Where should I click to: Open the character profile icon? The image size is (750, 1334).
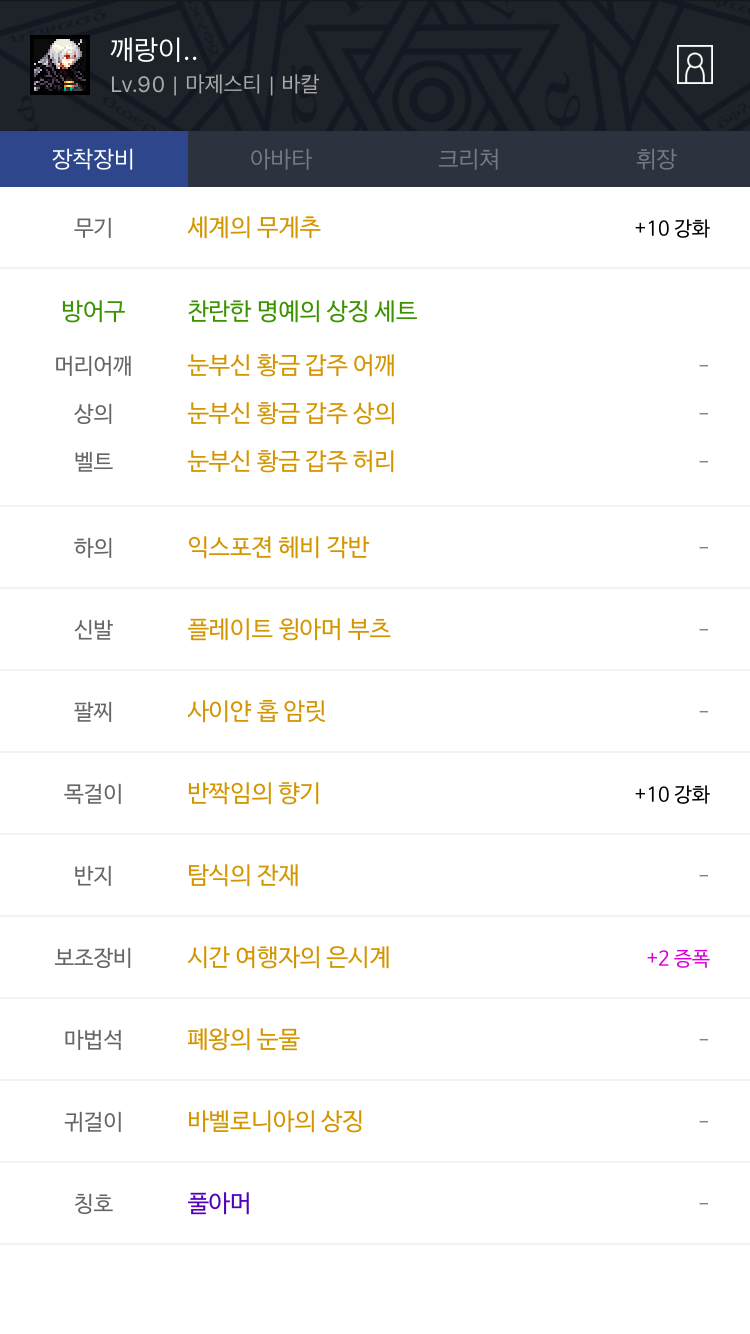[695, 65]
